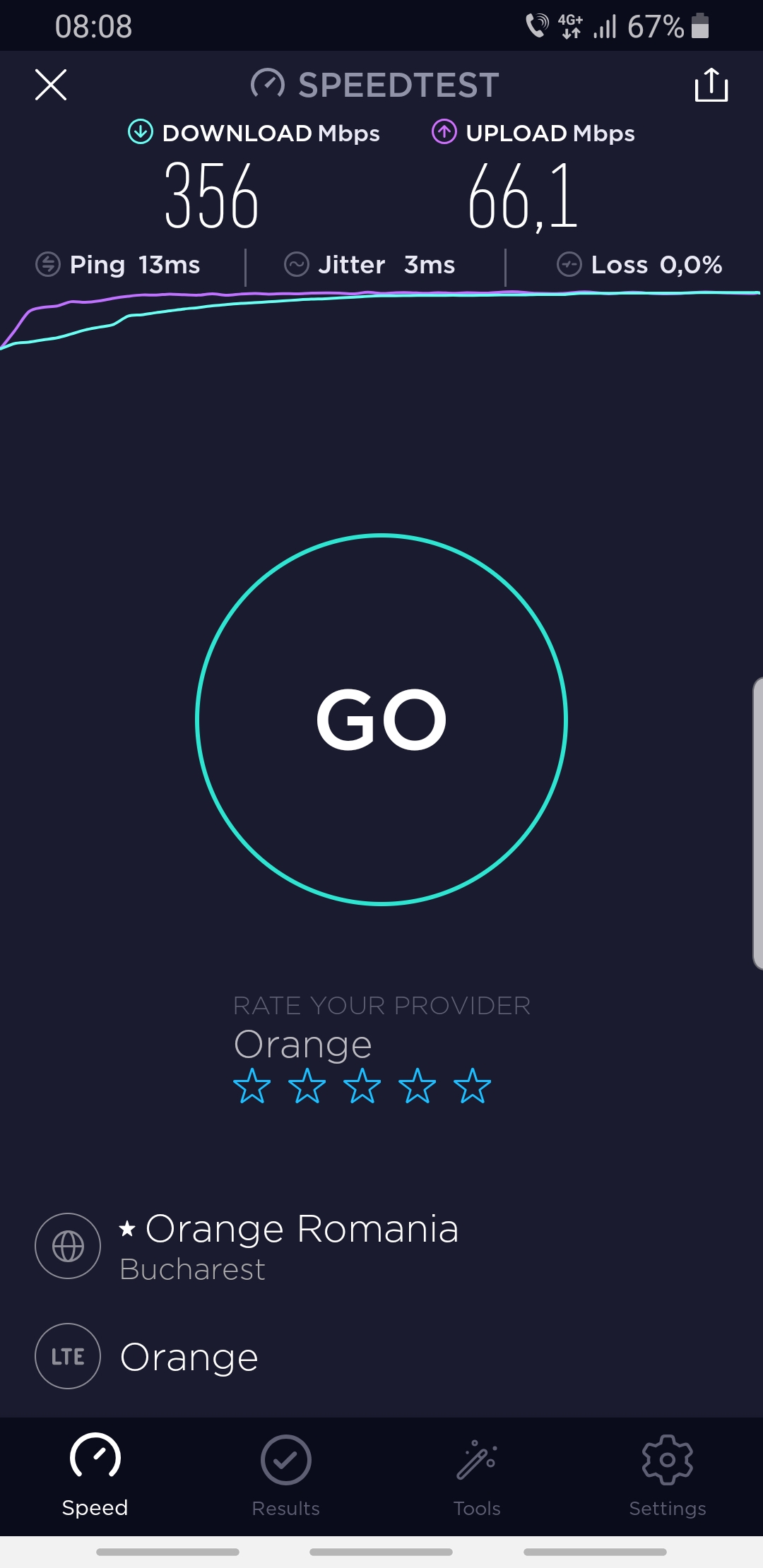Rate Orange with one star
The image size is (763, 1568).
(252, 1086)
